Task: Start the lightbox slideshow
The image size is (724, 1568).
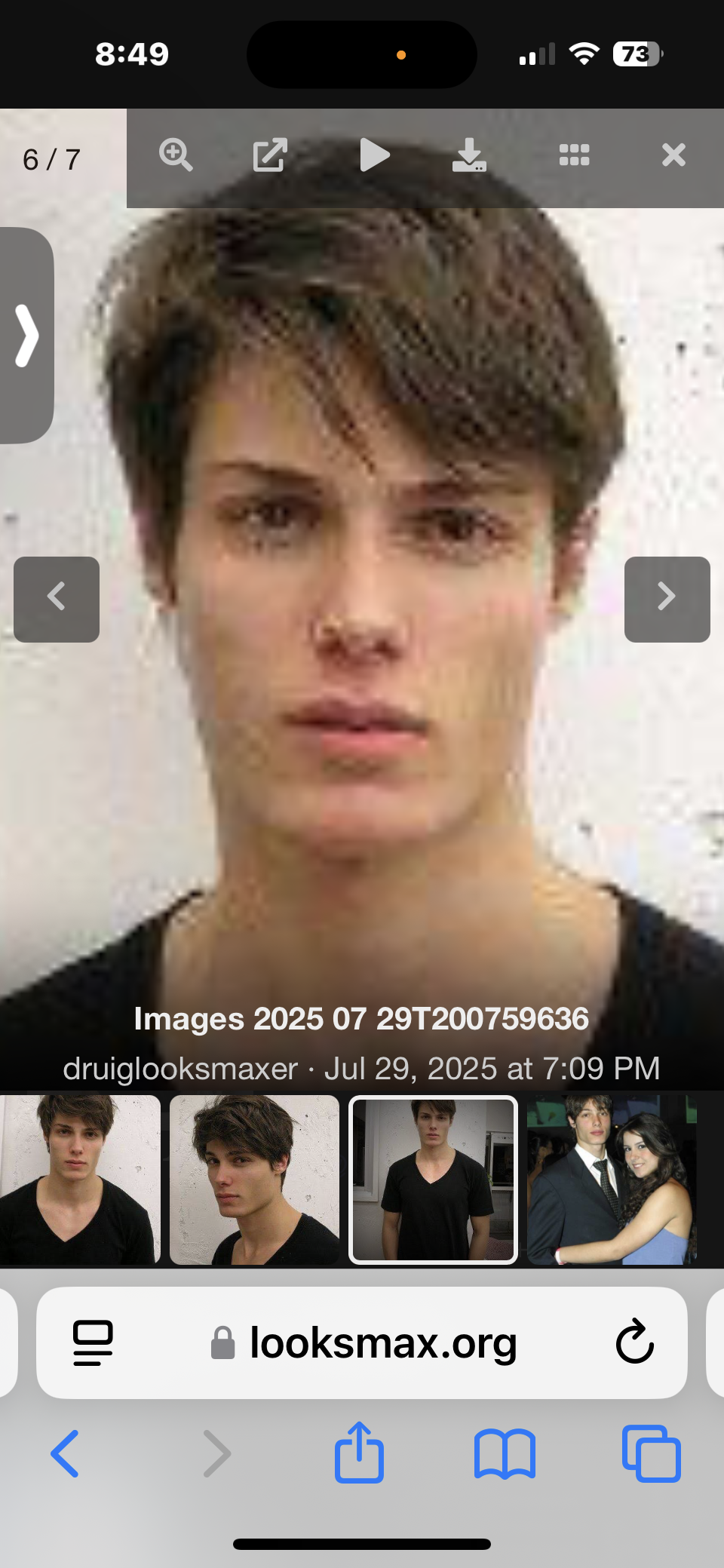Action: (374, 155)
